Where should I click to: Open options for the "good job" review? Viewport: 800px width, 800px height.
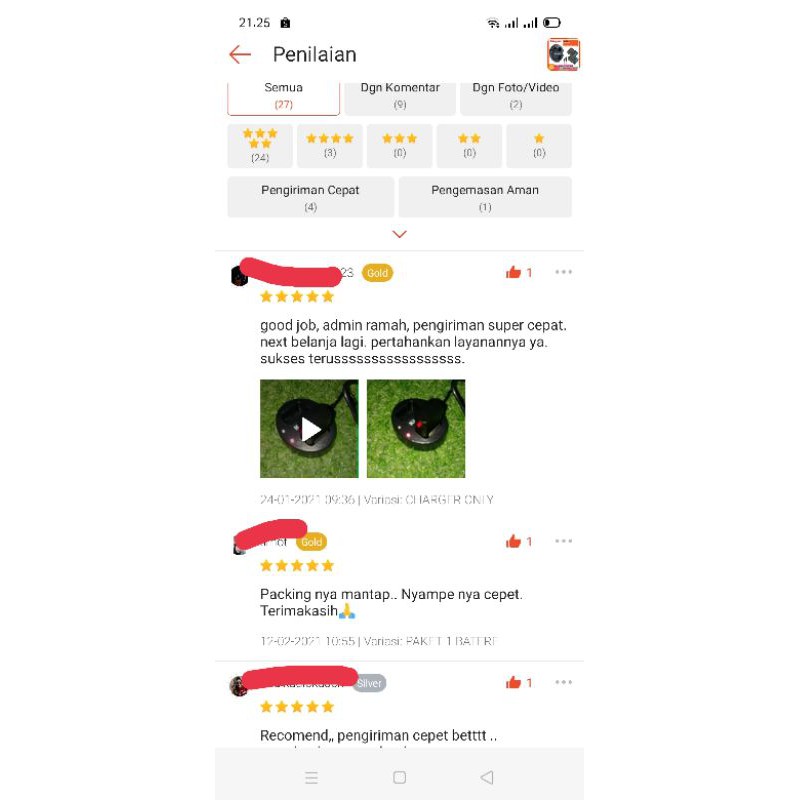tap(564, 272)
